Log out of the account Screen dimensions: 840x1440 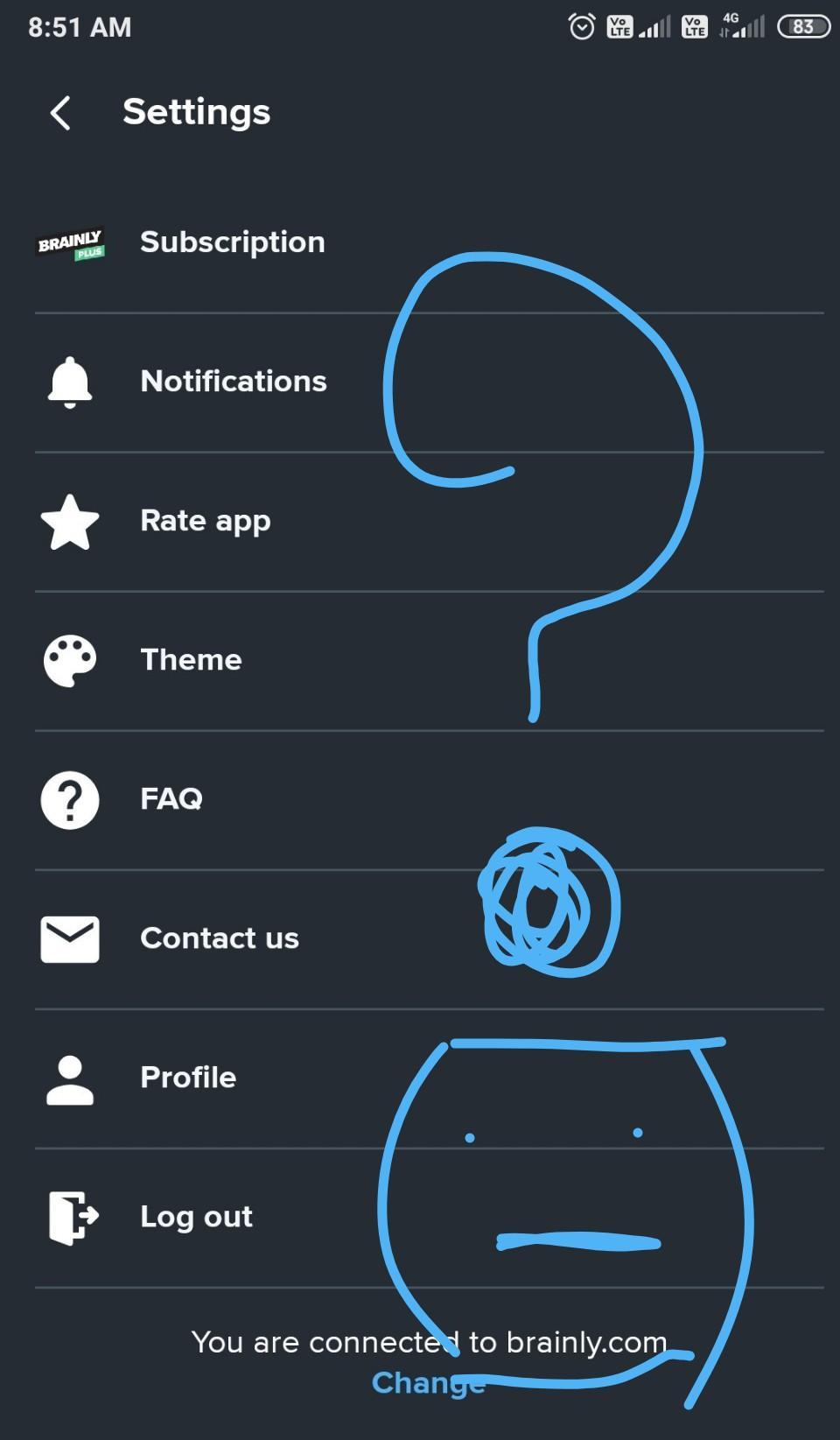[x=196, y=1217]
